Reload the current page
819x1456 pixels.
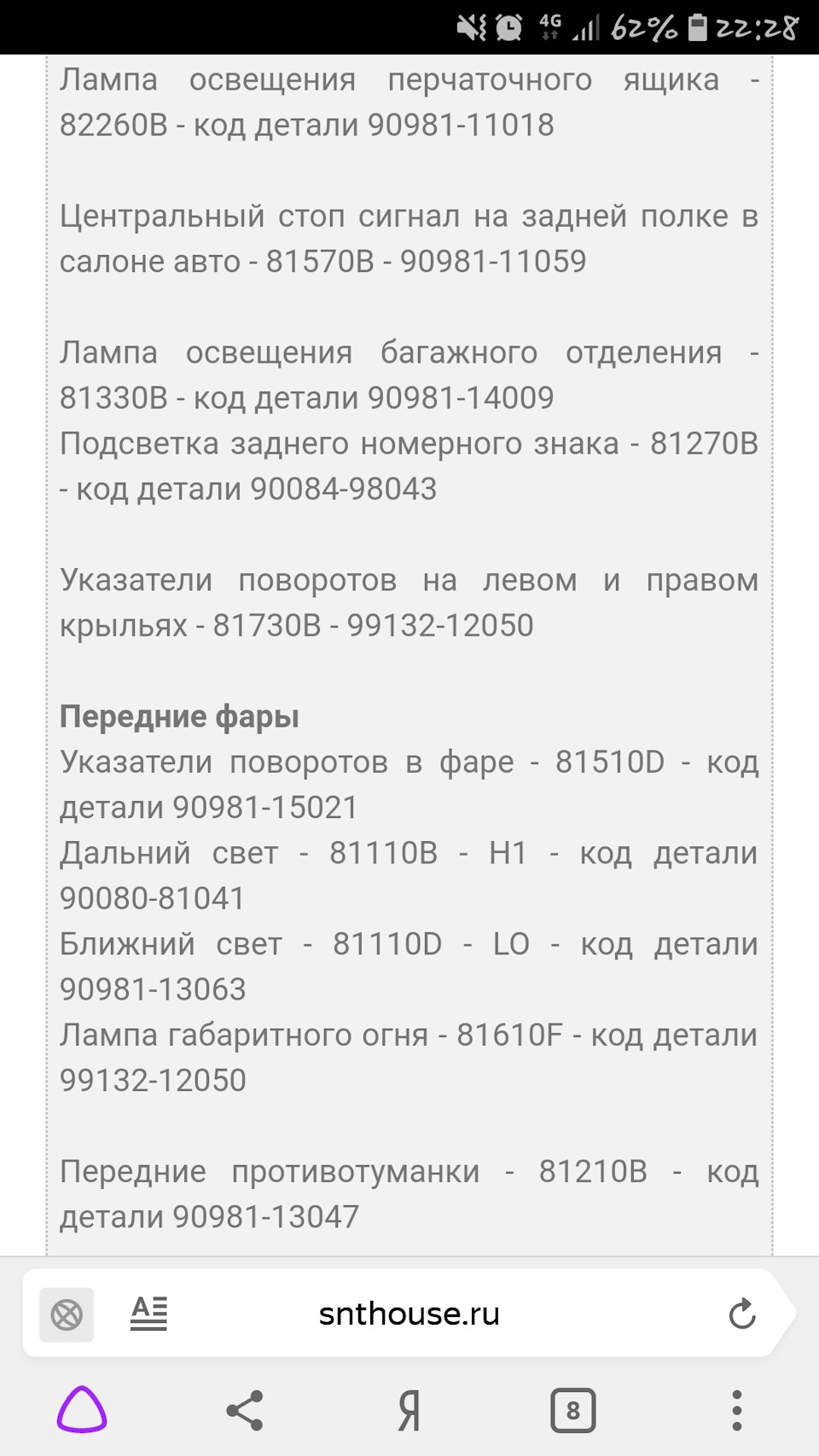(741, 1314)
